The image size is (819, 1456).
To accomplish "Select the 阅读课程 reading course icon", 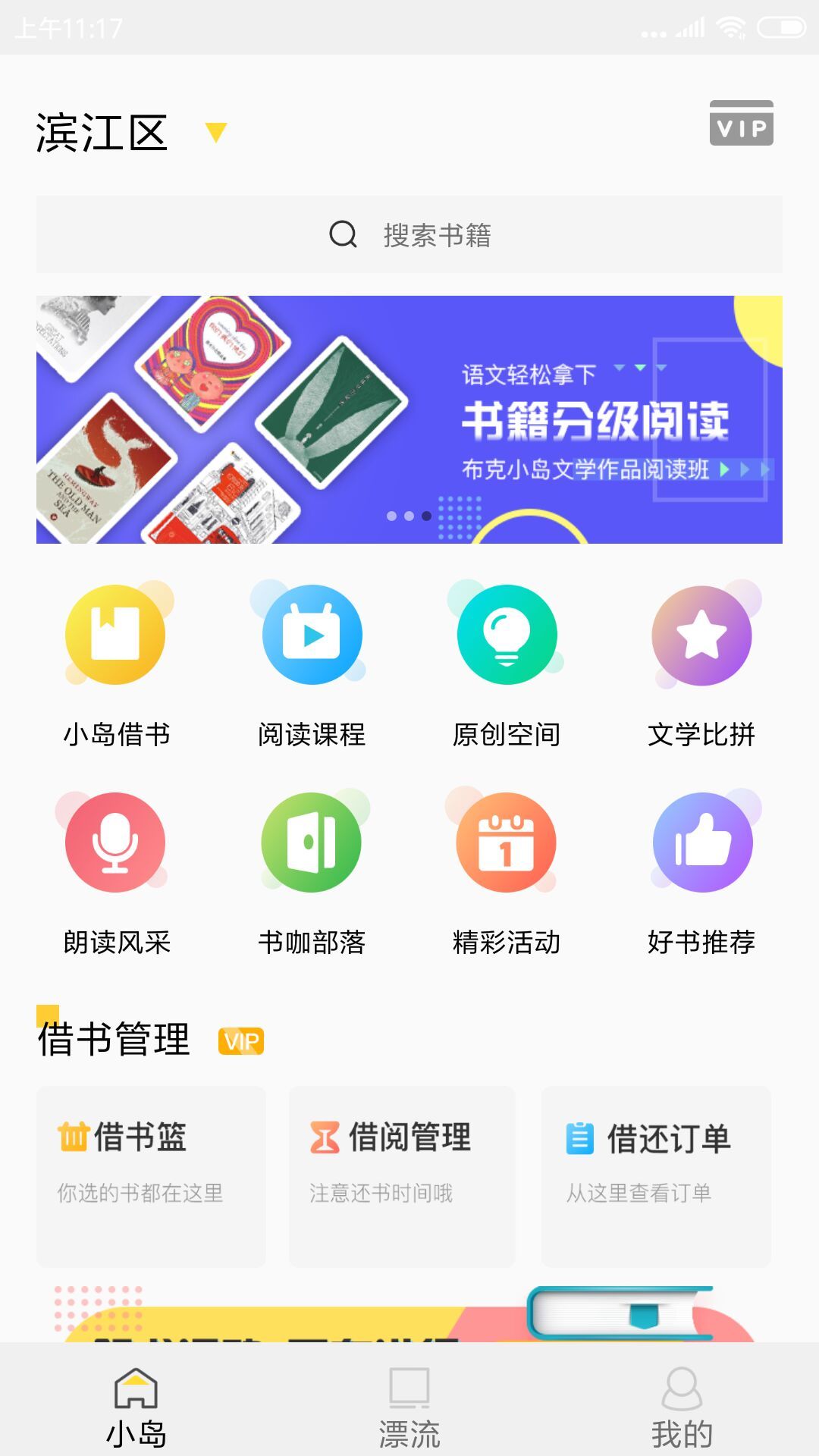I will coord(312,635).
